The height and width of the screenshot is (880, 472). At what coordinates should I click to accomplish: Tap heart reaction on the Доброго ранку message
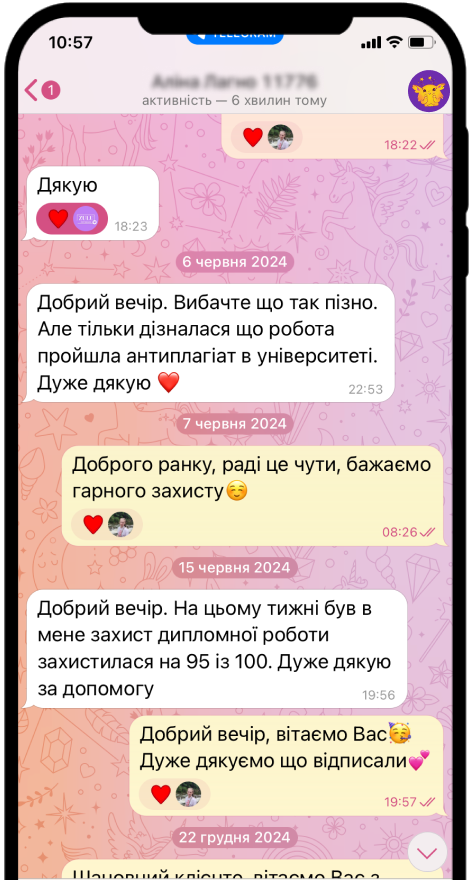pyautogui.click(x=107, y=524)
